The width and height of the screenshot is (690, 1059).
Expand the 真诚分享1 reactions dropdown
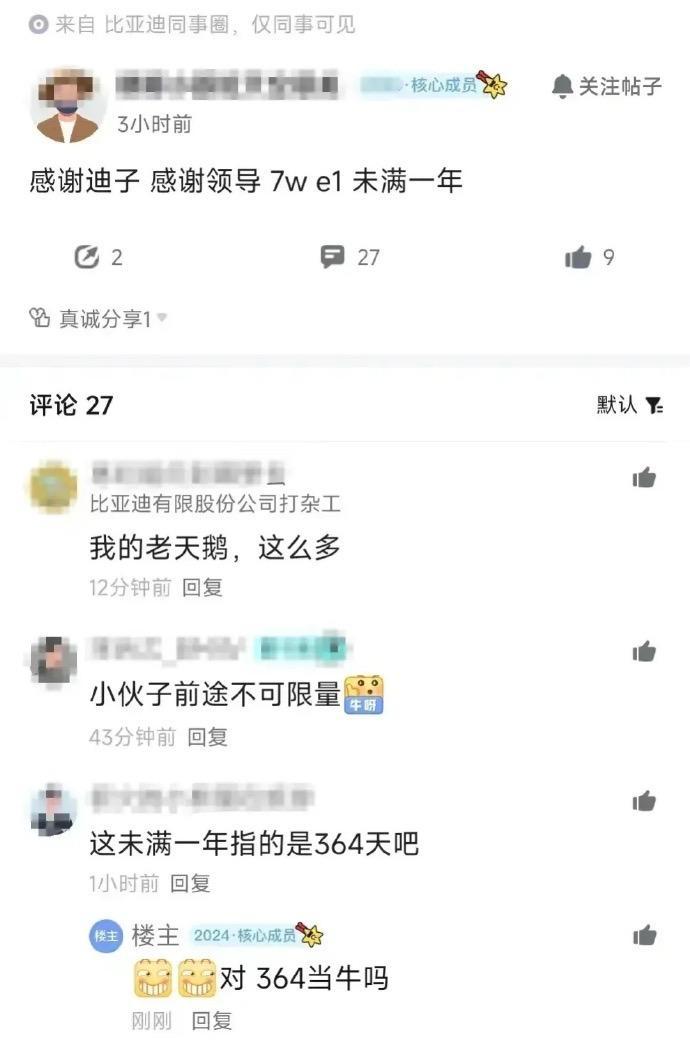[x=100, y=318]
